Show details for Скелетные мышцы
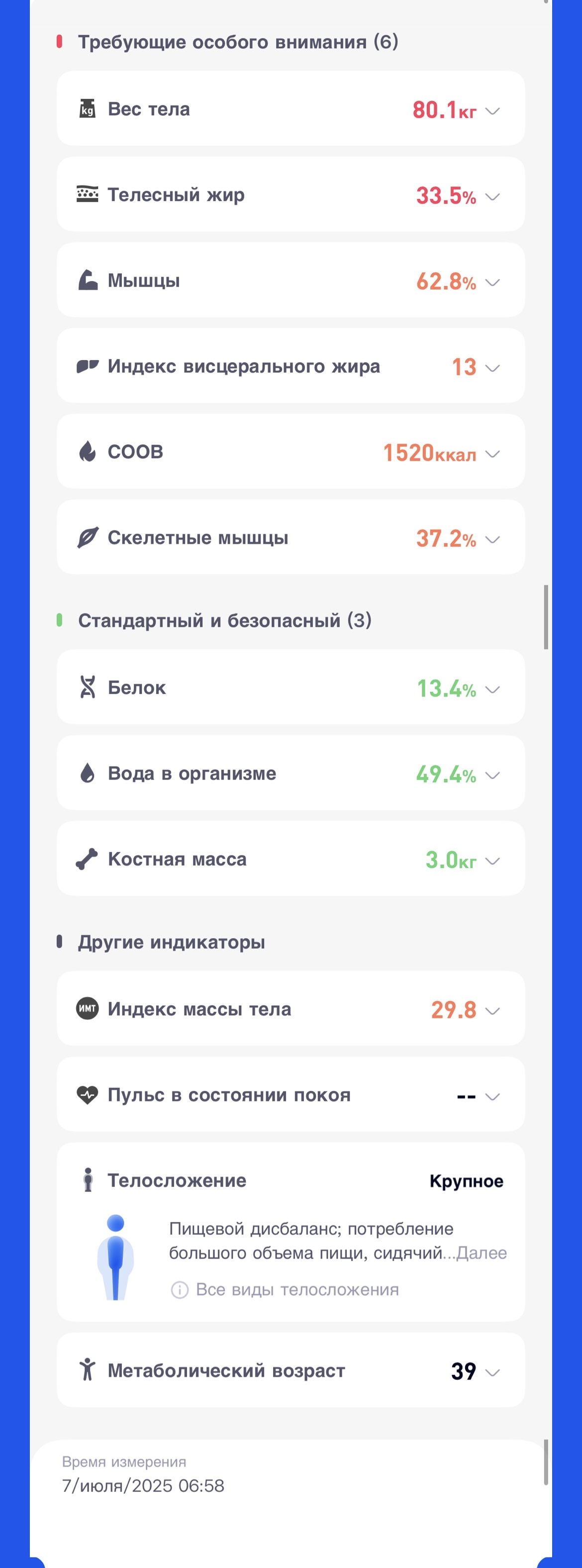Viewport: 582px width, 1568px height. [x=492, y=539]
